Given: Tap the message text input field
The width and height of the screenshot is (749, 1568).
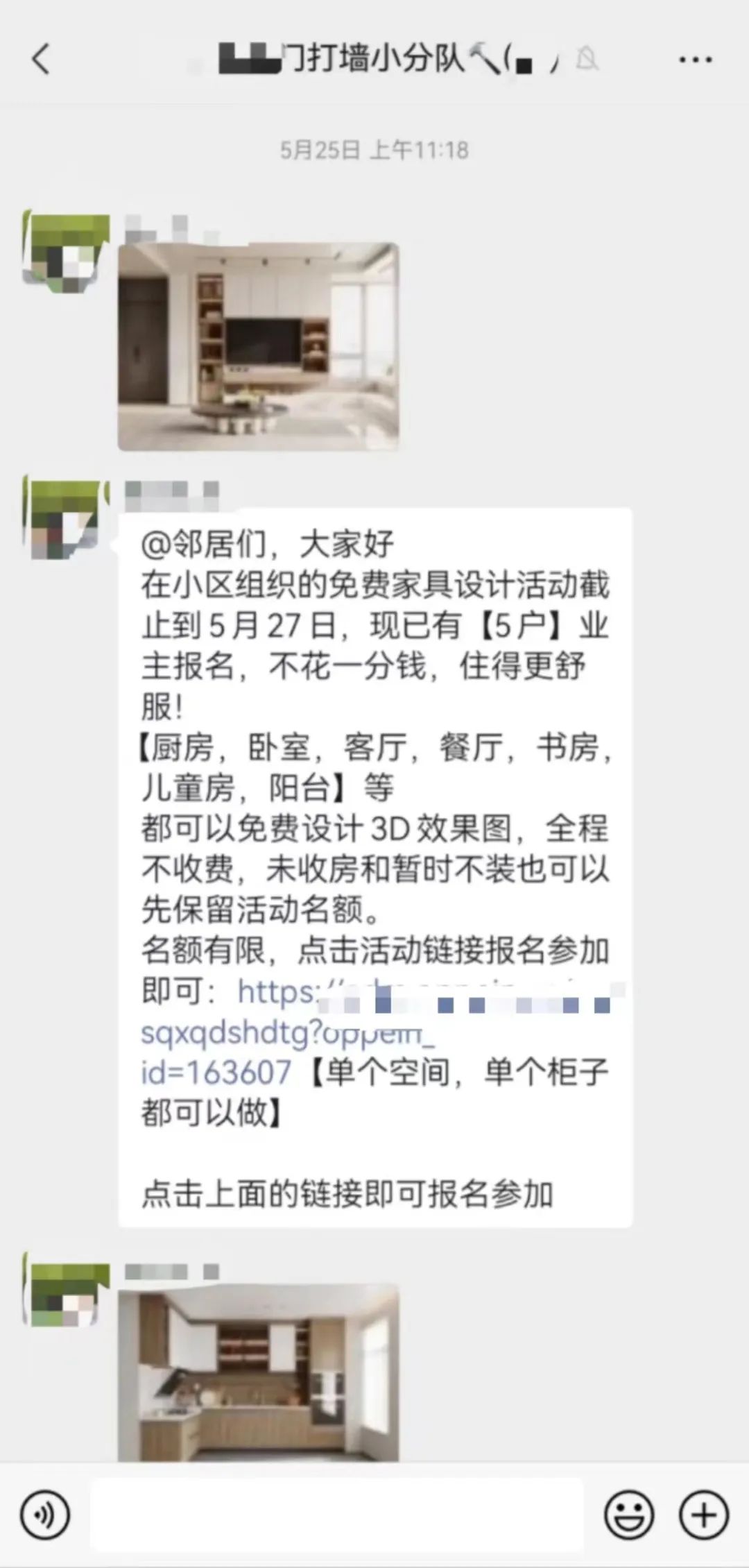Looking at the screenshot, I should (x=336, y=1515).
